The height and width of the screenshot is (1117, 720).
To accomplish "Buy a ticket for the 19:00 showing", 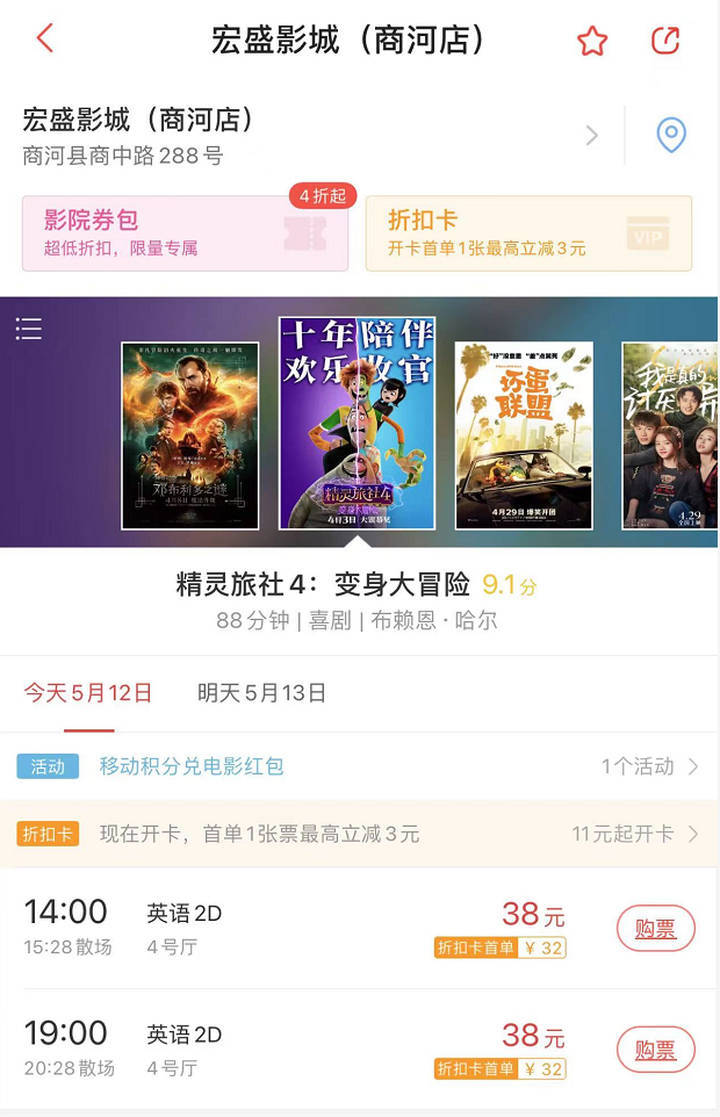I will pyautogui.click(x=655, y=1050).
